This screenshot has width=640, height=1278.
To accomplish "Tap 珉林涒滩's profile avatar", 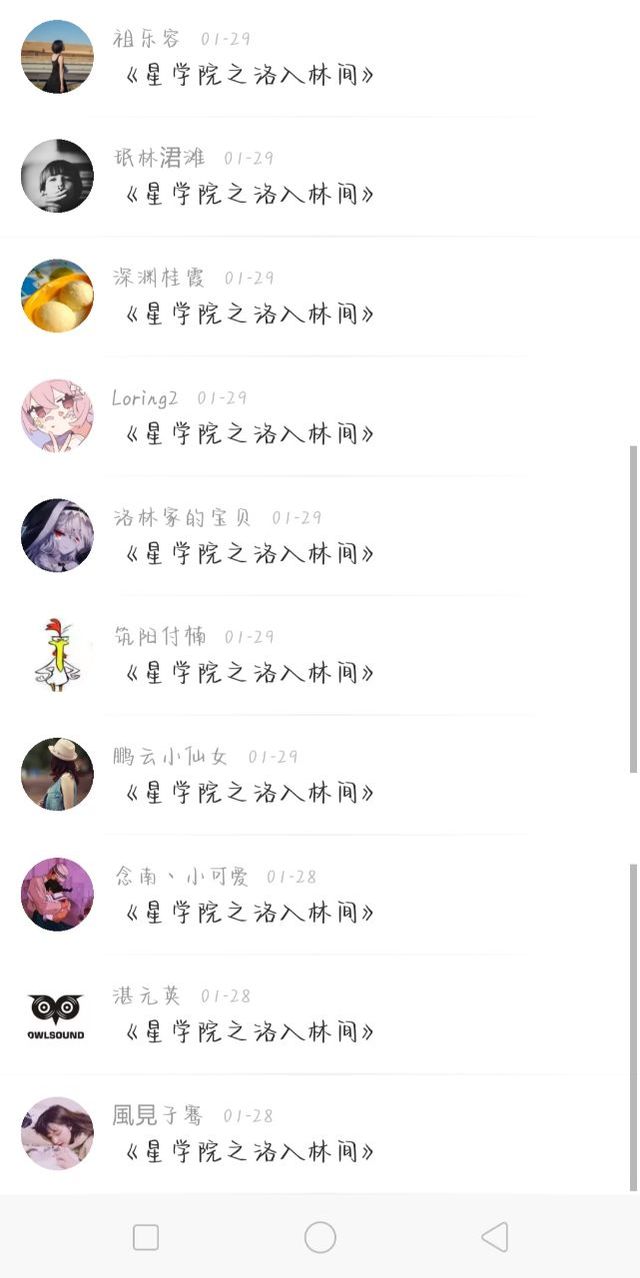I will point(57,176).
